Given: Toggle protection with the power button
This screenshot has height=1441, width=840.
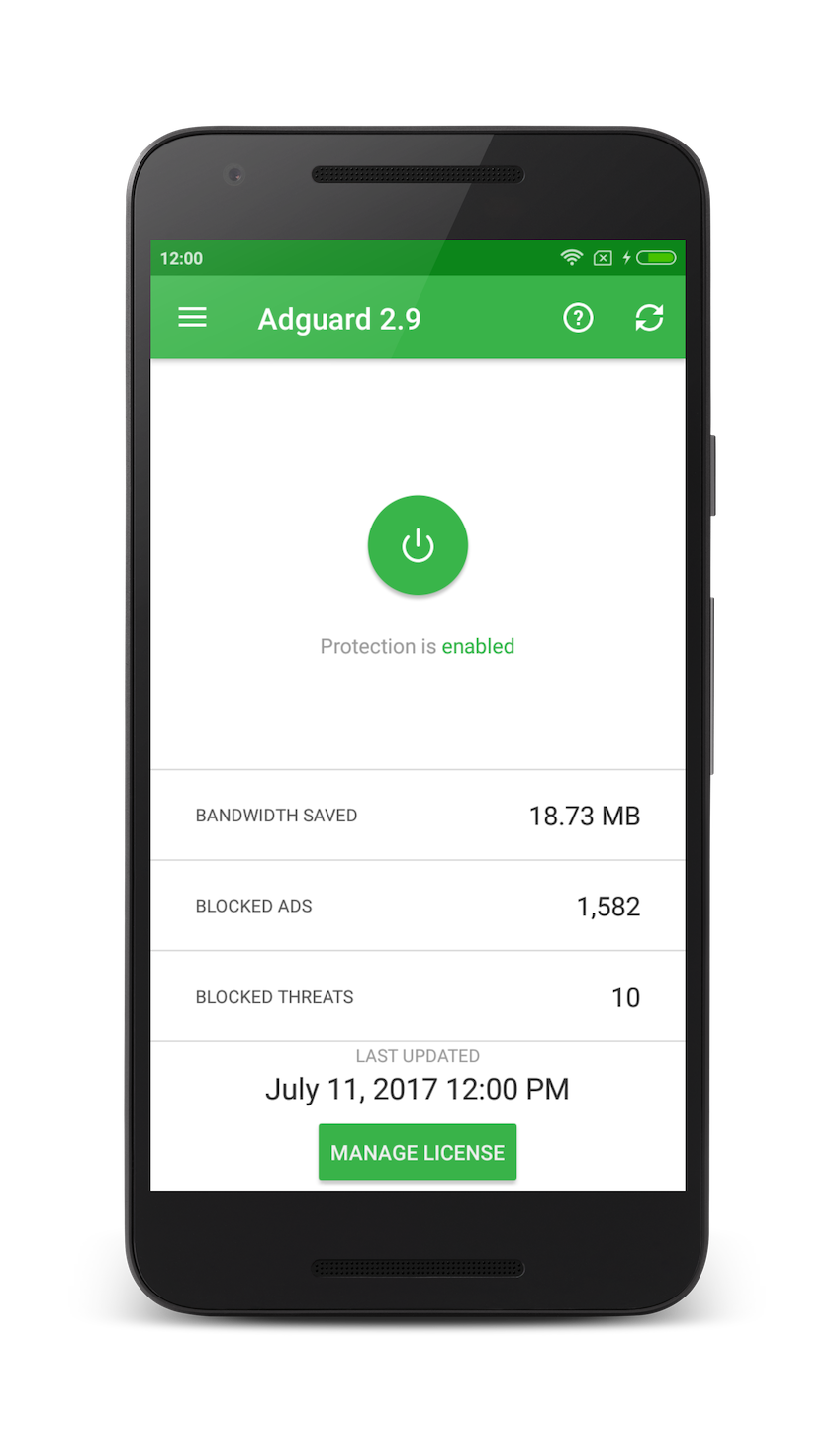Looking at the screenshot, I should point(418,545).
